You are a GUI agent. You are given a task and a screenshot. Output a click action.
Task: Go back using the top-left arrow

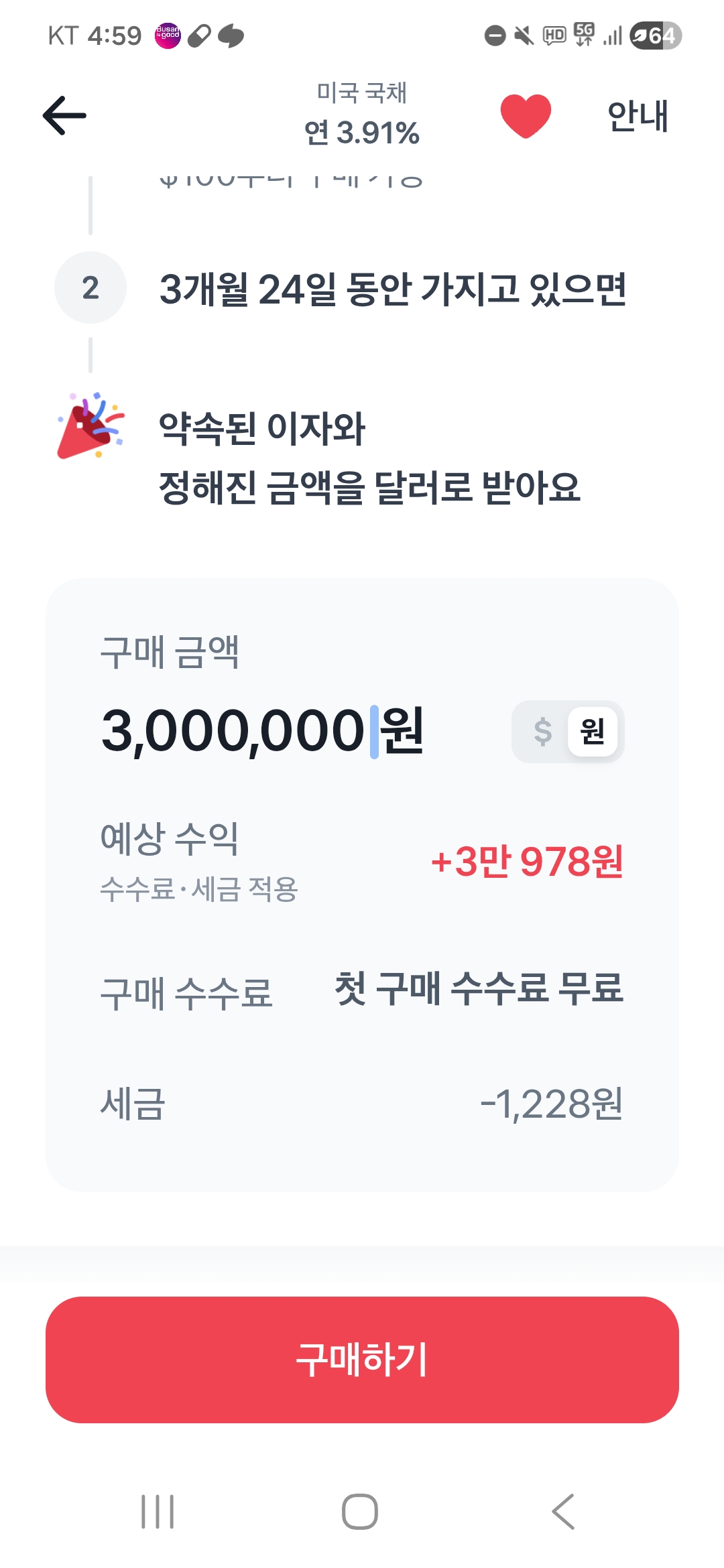coord(64,115)
